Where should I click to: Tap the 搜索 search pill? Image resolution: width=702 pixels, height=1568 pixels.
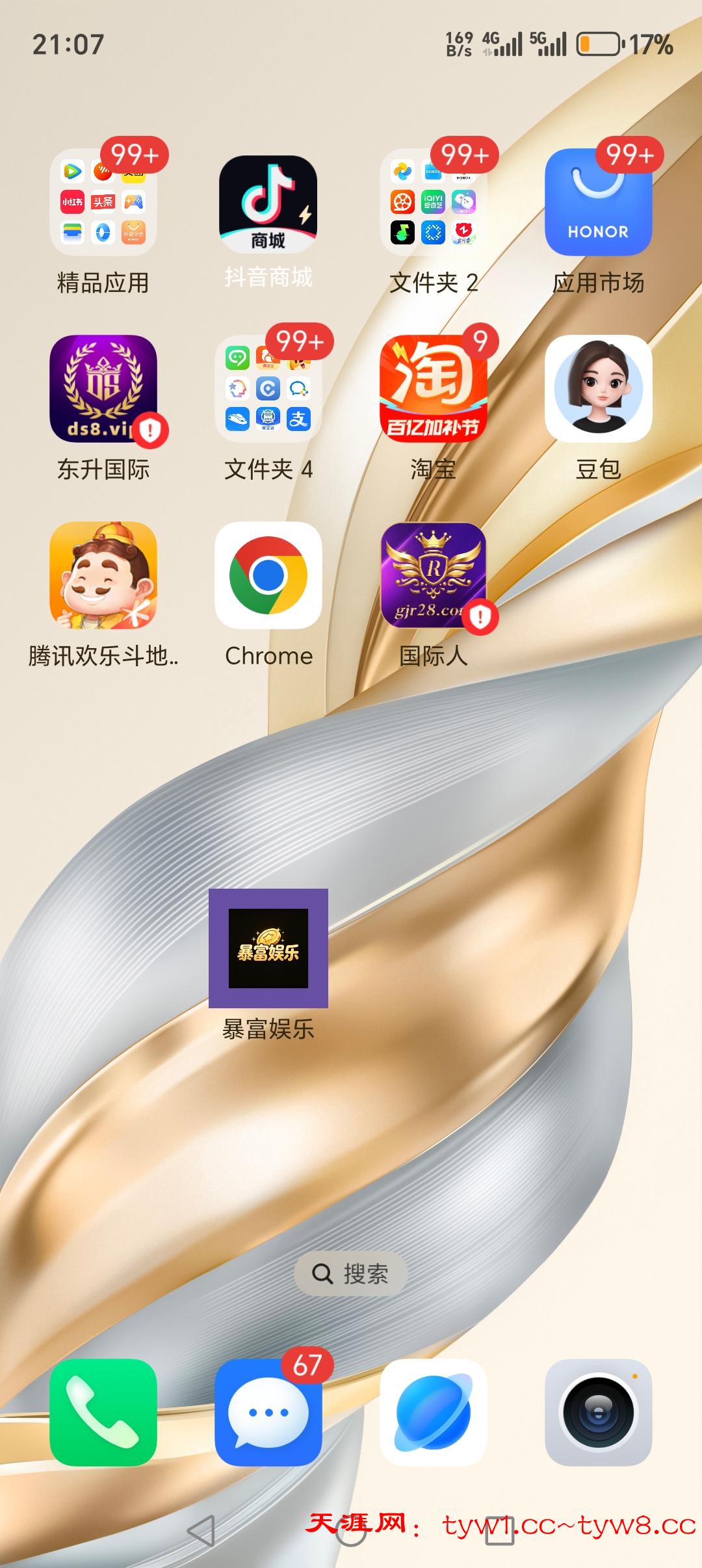click(x=351, y=1274)
